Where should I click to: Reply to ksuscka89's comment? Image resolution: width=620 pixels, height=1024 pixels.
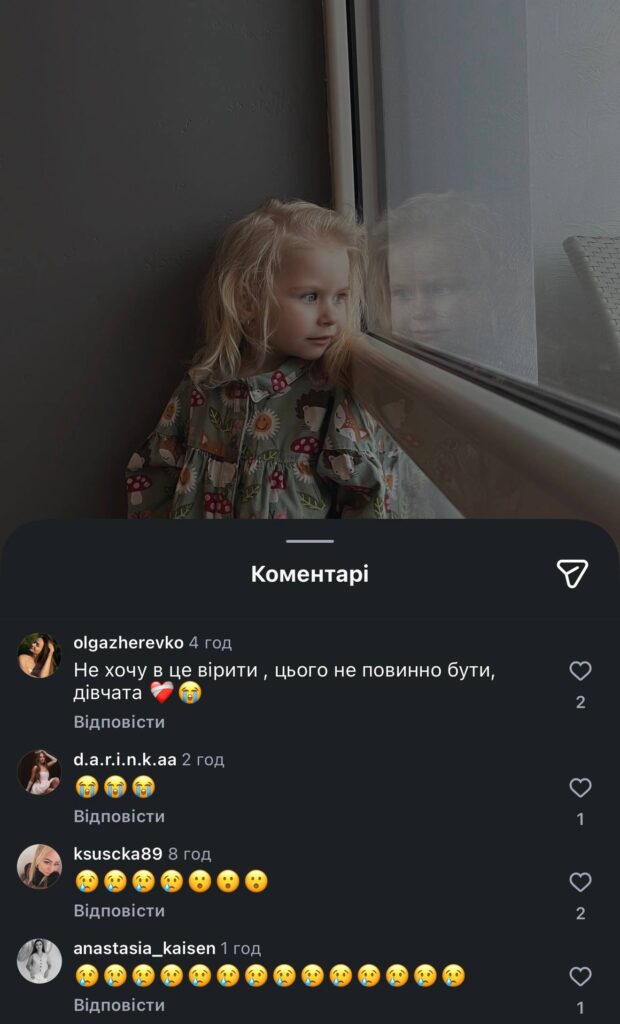[119, 911]
